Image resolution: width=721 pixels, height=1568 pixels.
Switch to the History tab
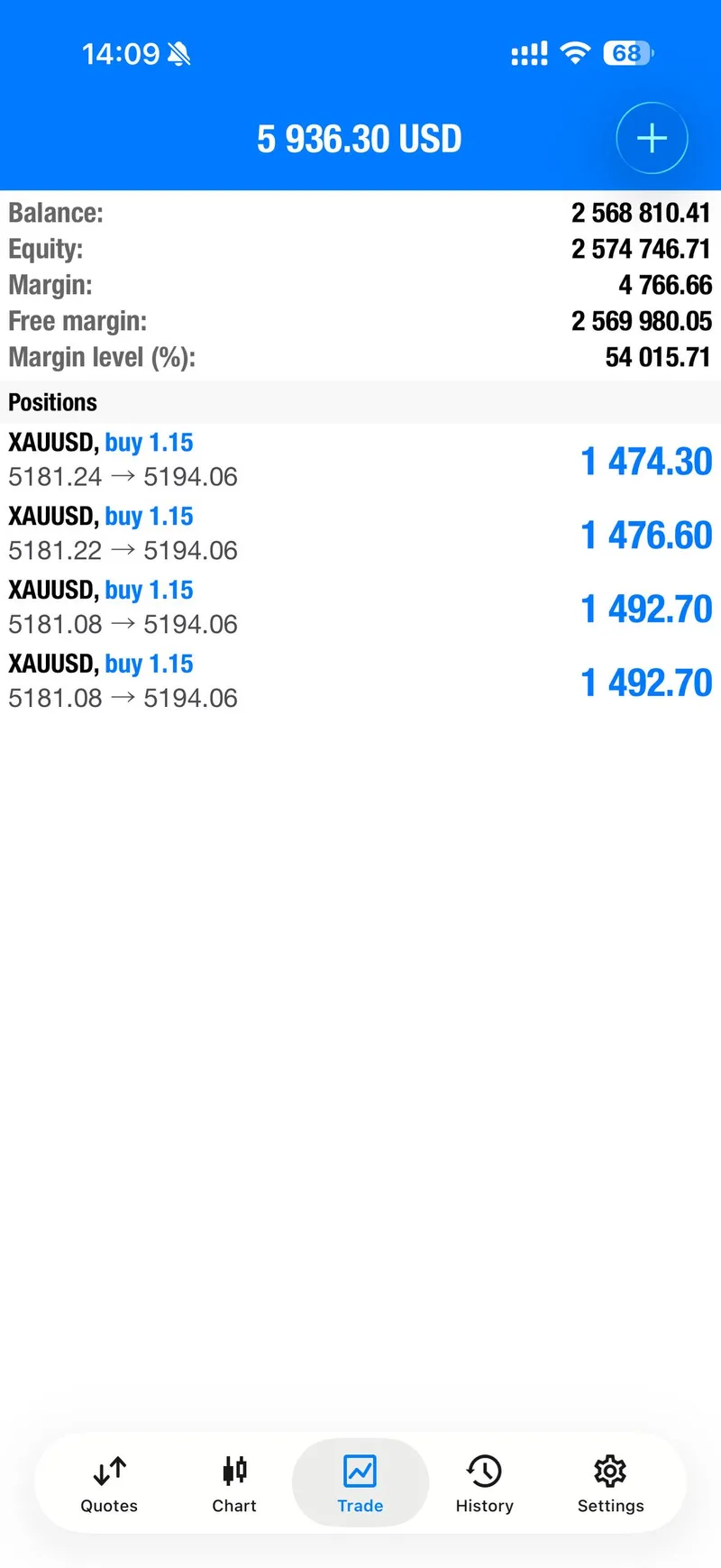coord(484,1483)
